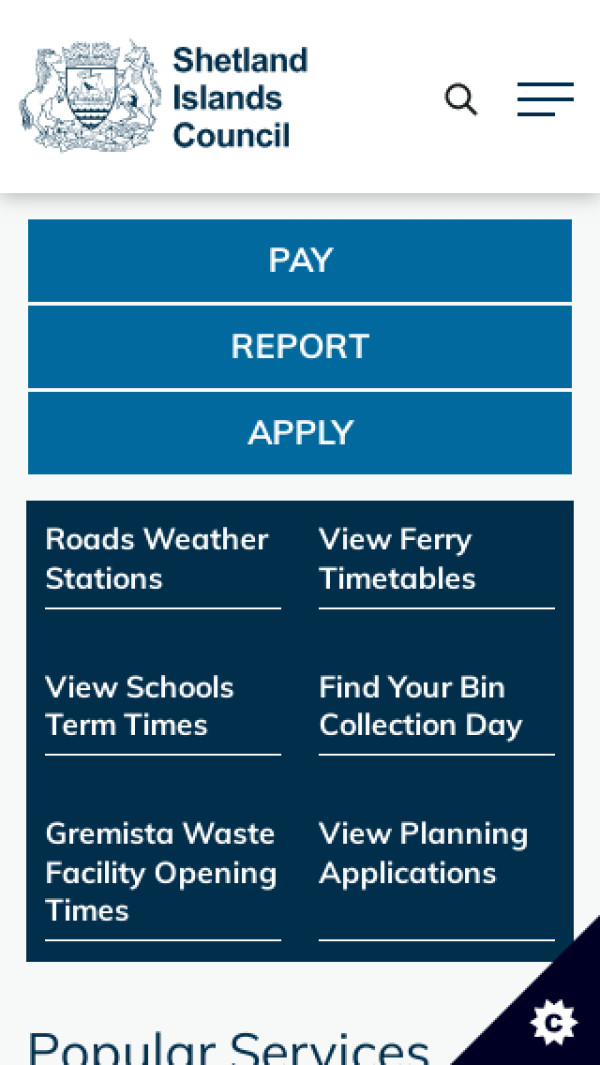Tap the PAY button
600x1065 pixels.
[x=300, y=261]
